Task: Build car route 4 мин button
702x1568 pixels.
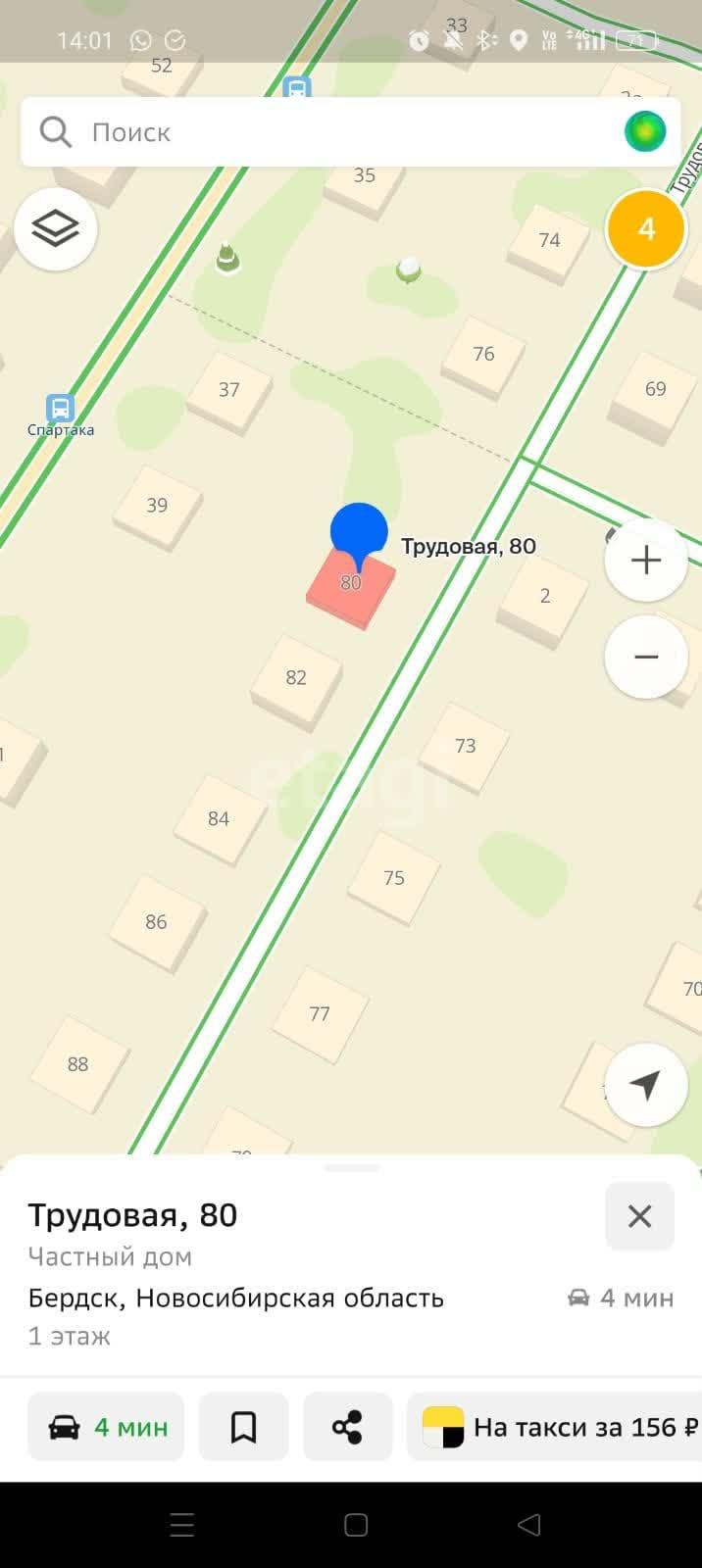Action: coord(106,1427)
